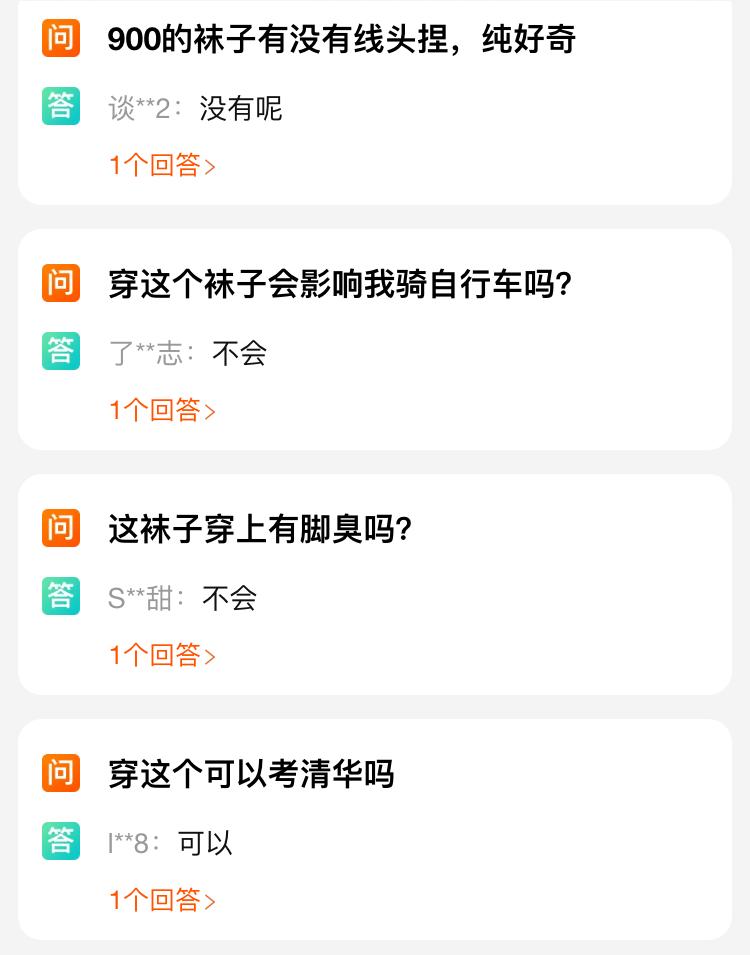Viewport: 750px width, 955px height.
Task: Click 1个回答 link in the first card
Action: pyautogui.click(x=155, y=164)
